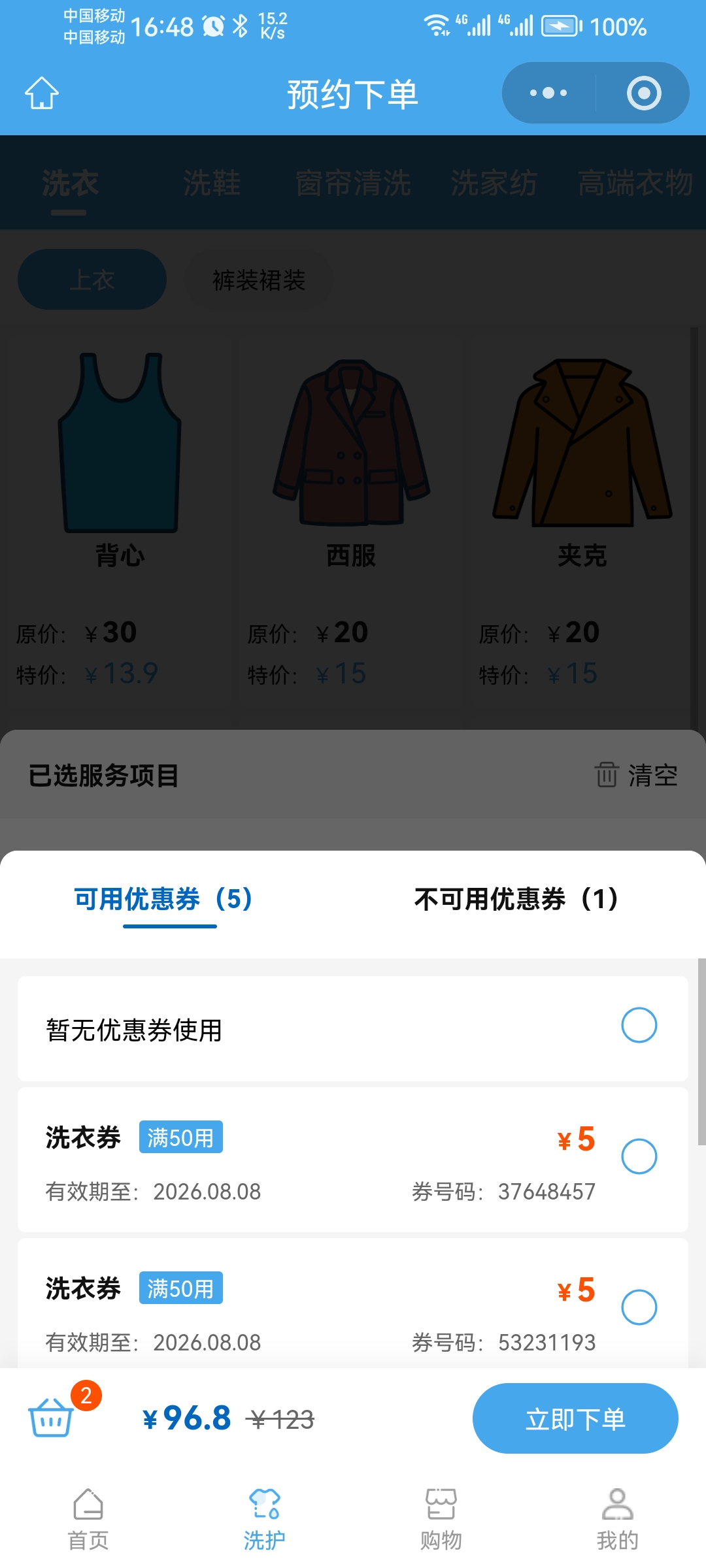Switch to 可用优惠券 (5) tab

(163, 899)
